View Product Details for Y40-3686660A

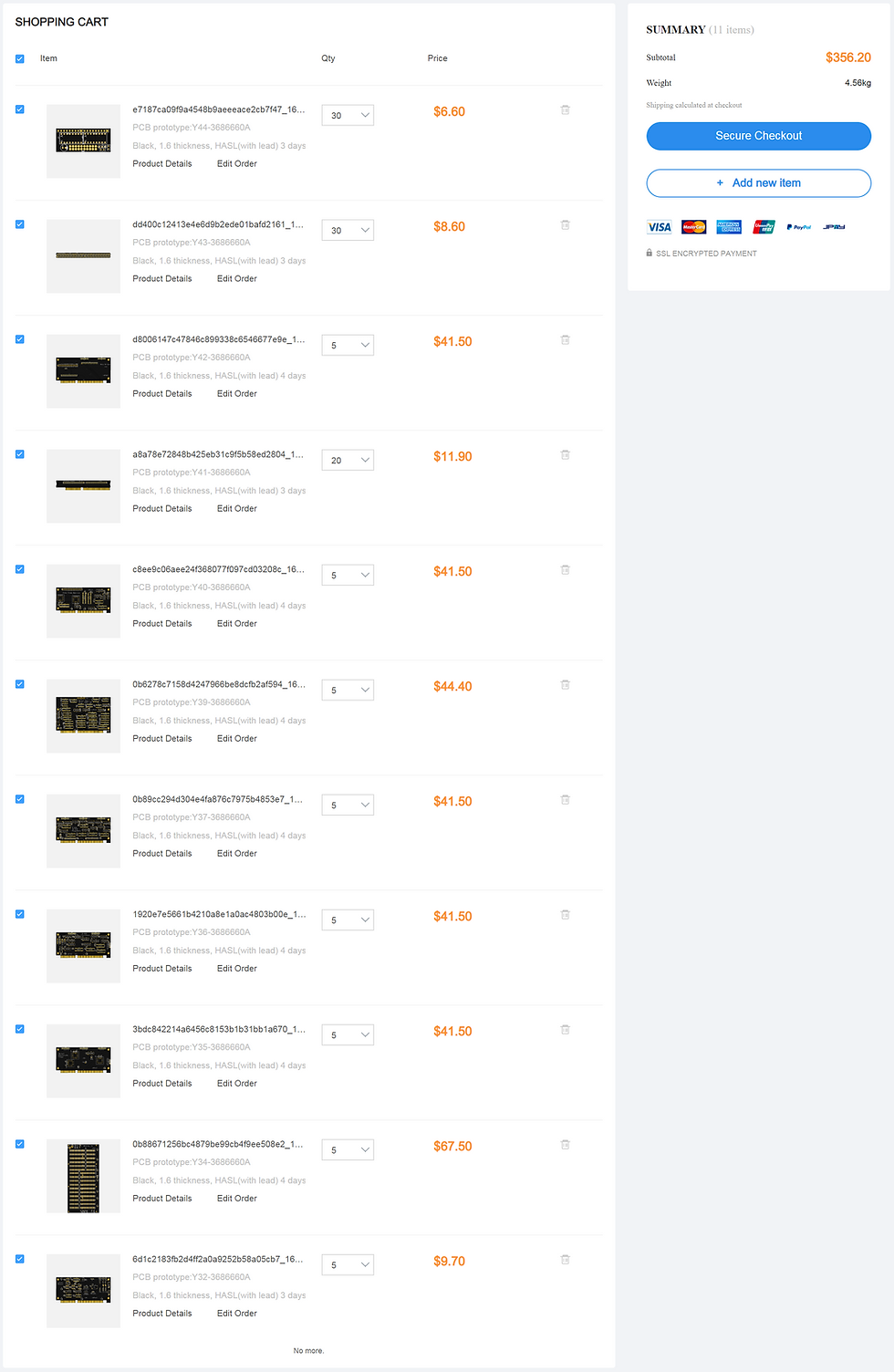162,624
